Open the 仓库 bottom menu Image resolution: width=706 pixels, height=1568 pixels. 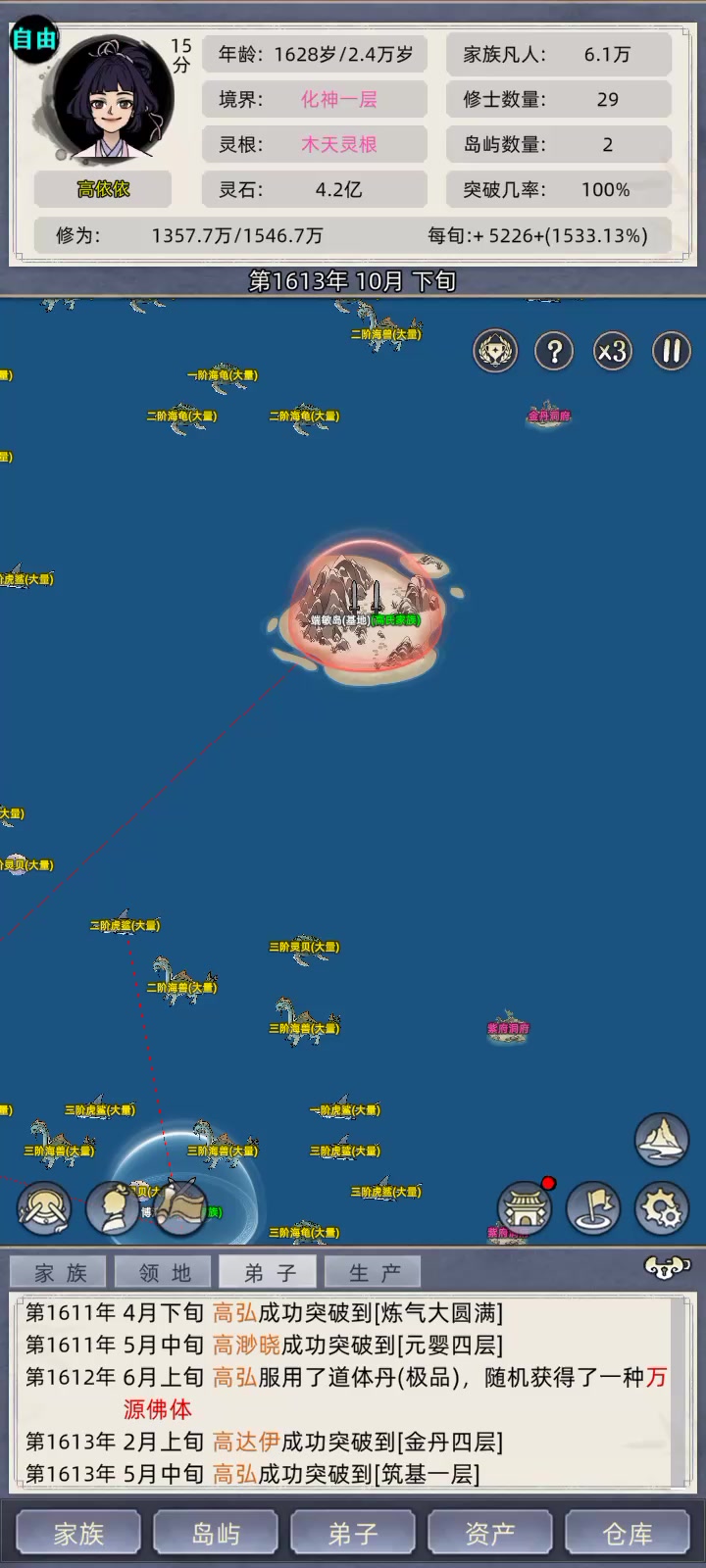tap(628, 1534)
